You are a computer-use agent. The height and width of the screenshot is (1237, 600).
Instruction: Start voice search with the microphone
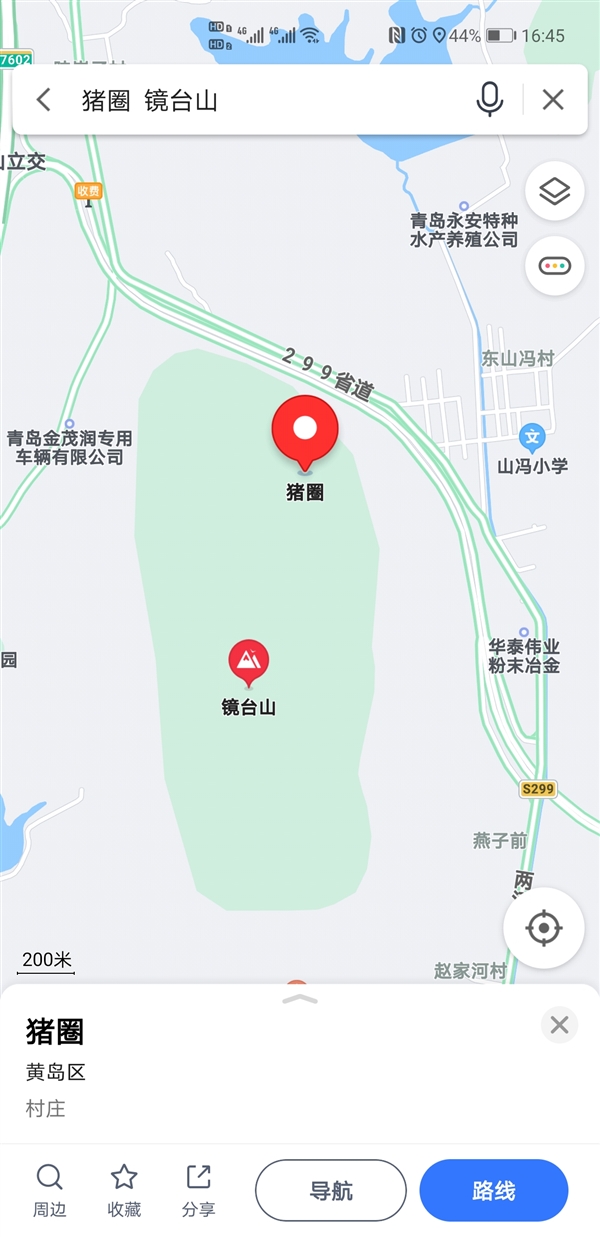(x=490, y=99)
